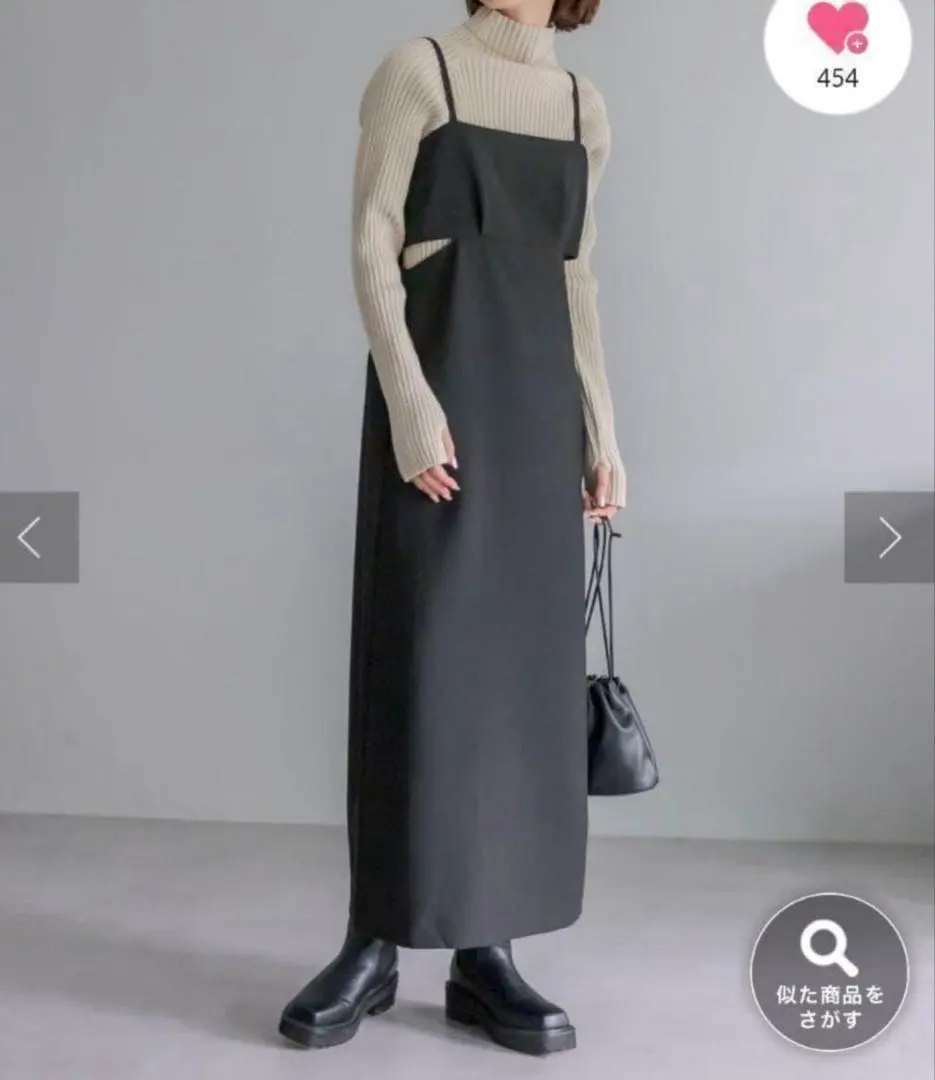
Task: Go to the previous product image
Action: [x=38, y=538]
